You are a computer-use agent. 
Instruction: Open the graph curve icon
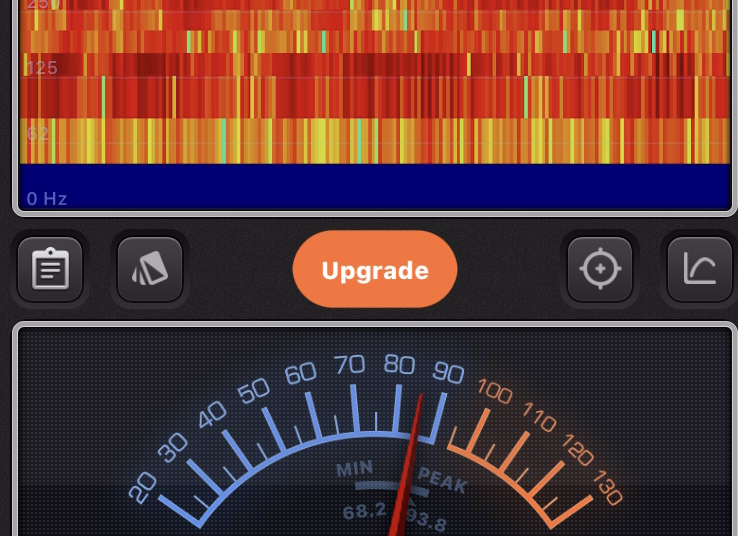click(701, 270)
